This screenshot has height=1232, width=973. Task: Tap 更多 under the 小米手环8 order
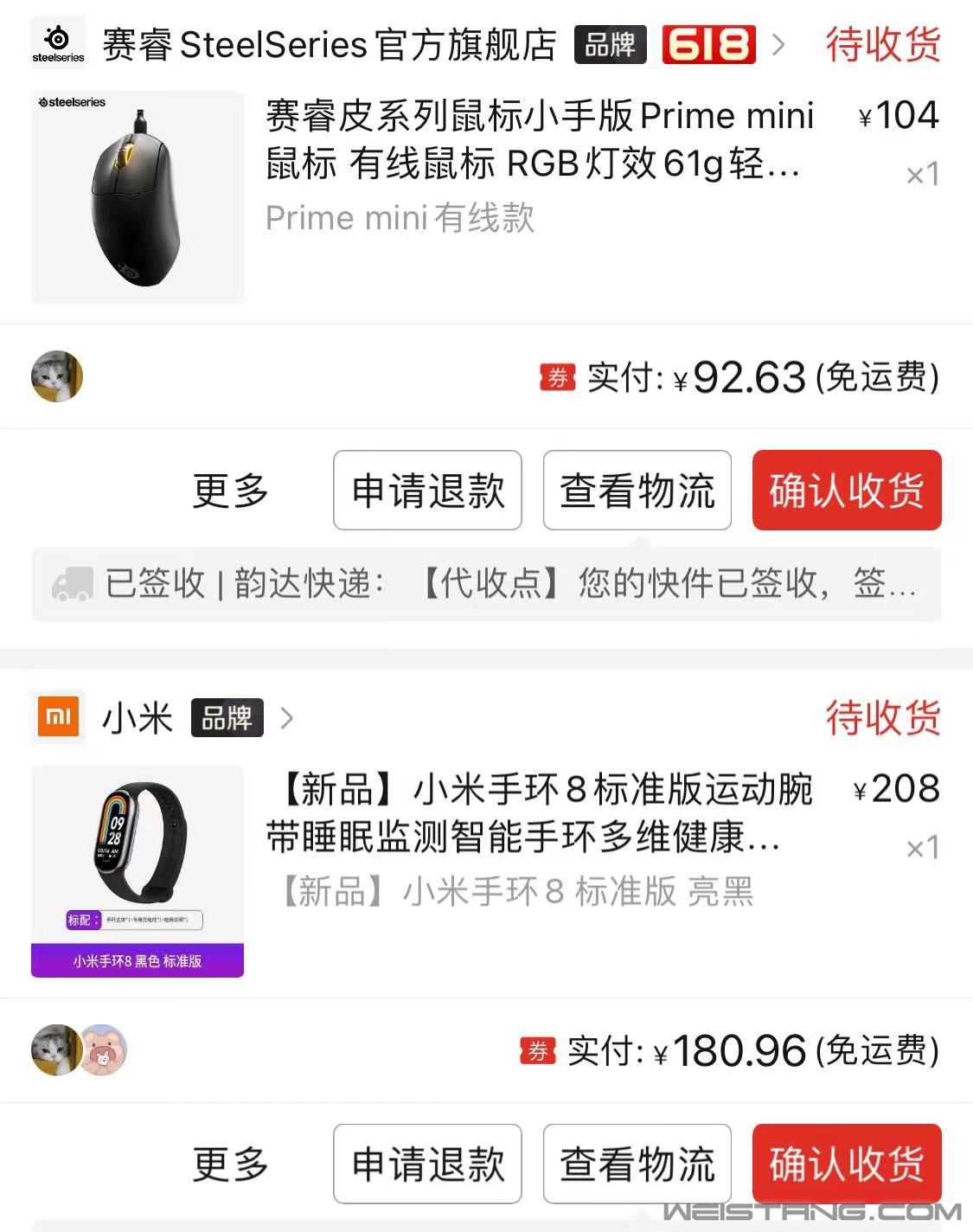click(230, 1164)
